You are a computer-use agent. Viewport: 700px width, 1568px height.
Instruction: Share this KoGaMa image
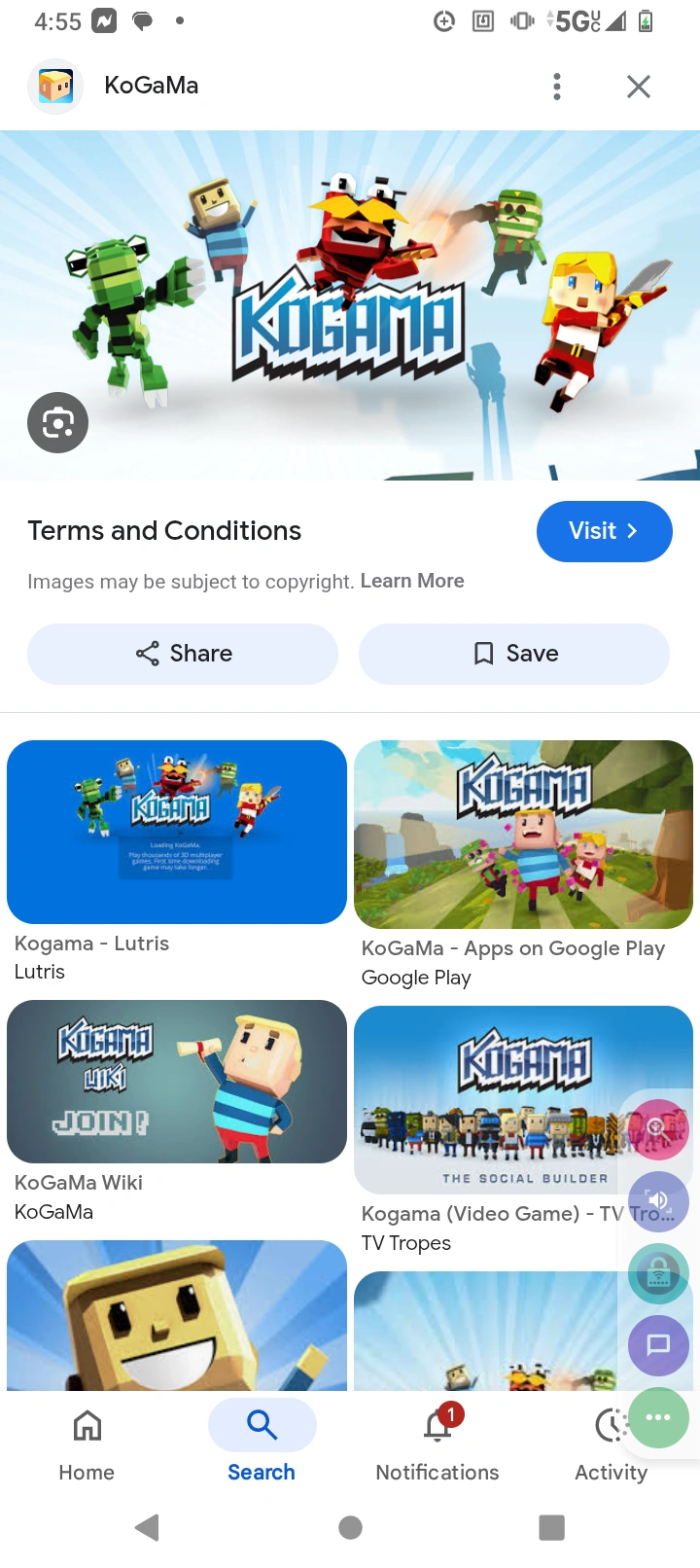(183, 654)
